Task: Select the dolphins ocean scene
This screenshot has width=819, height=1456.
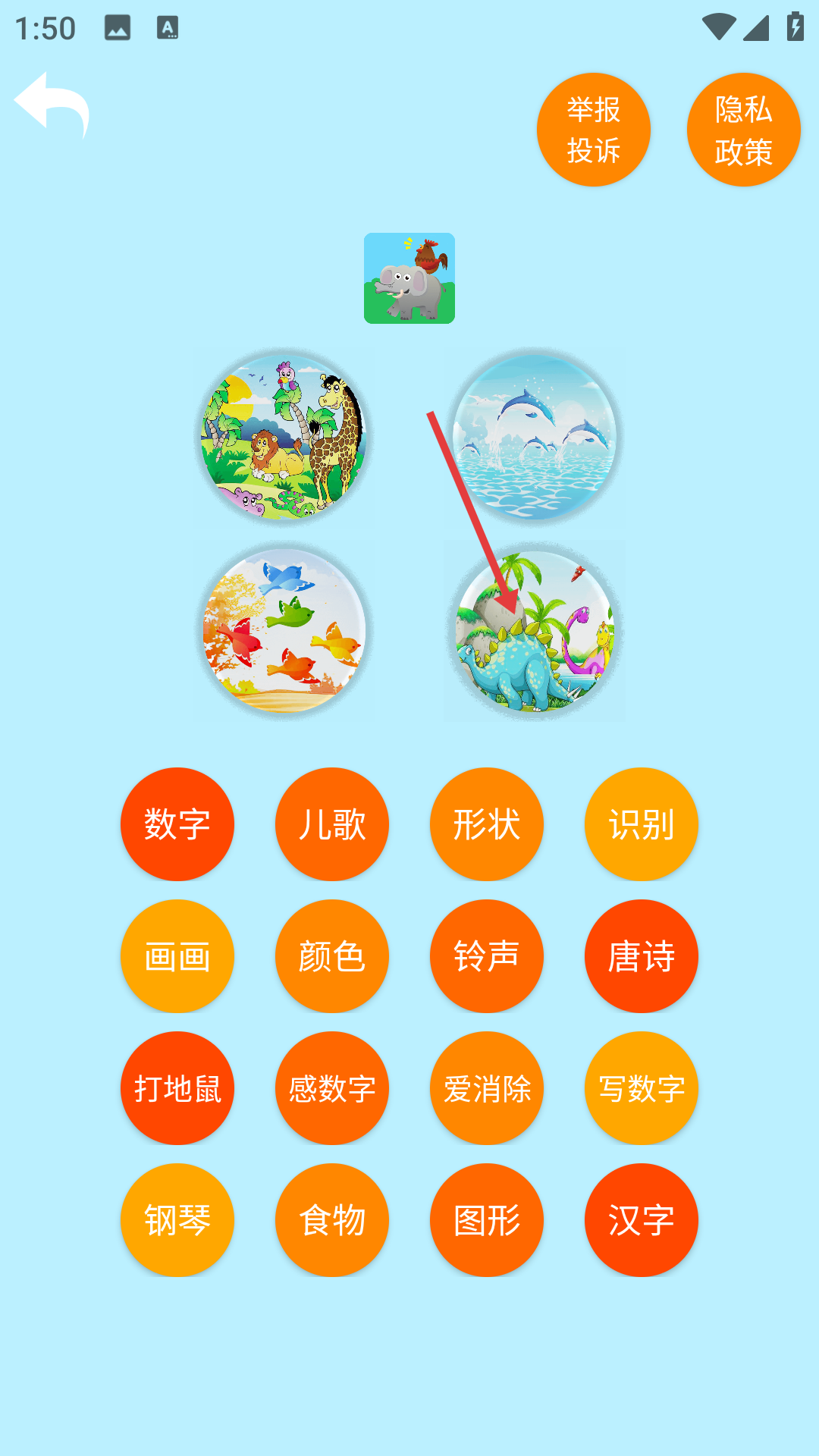Action: (x=535, y=437)
